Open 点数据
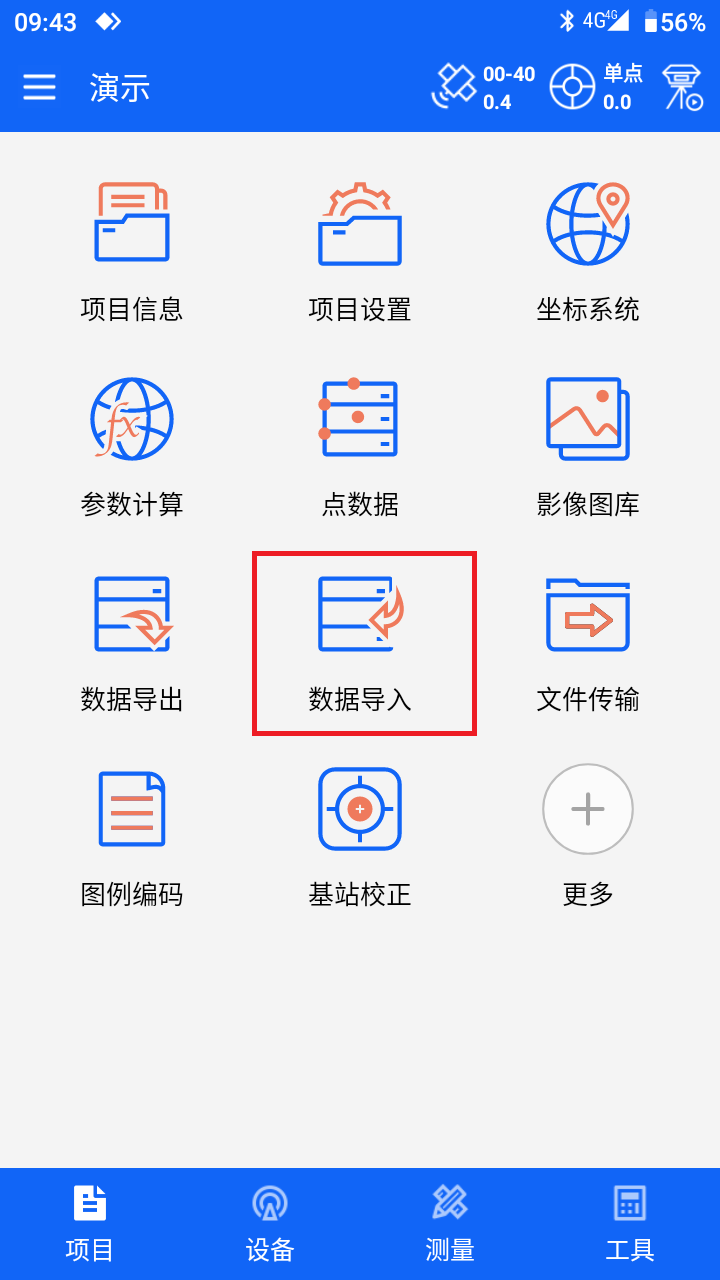 [x=360, y=445]
